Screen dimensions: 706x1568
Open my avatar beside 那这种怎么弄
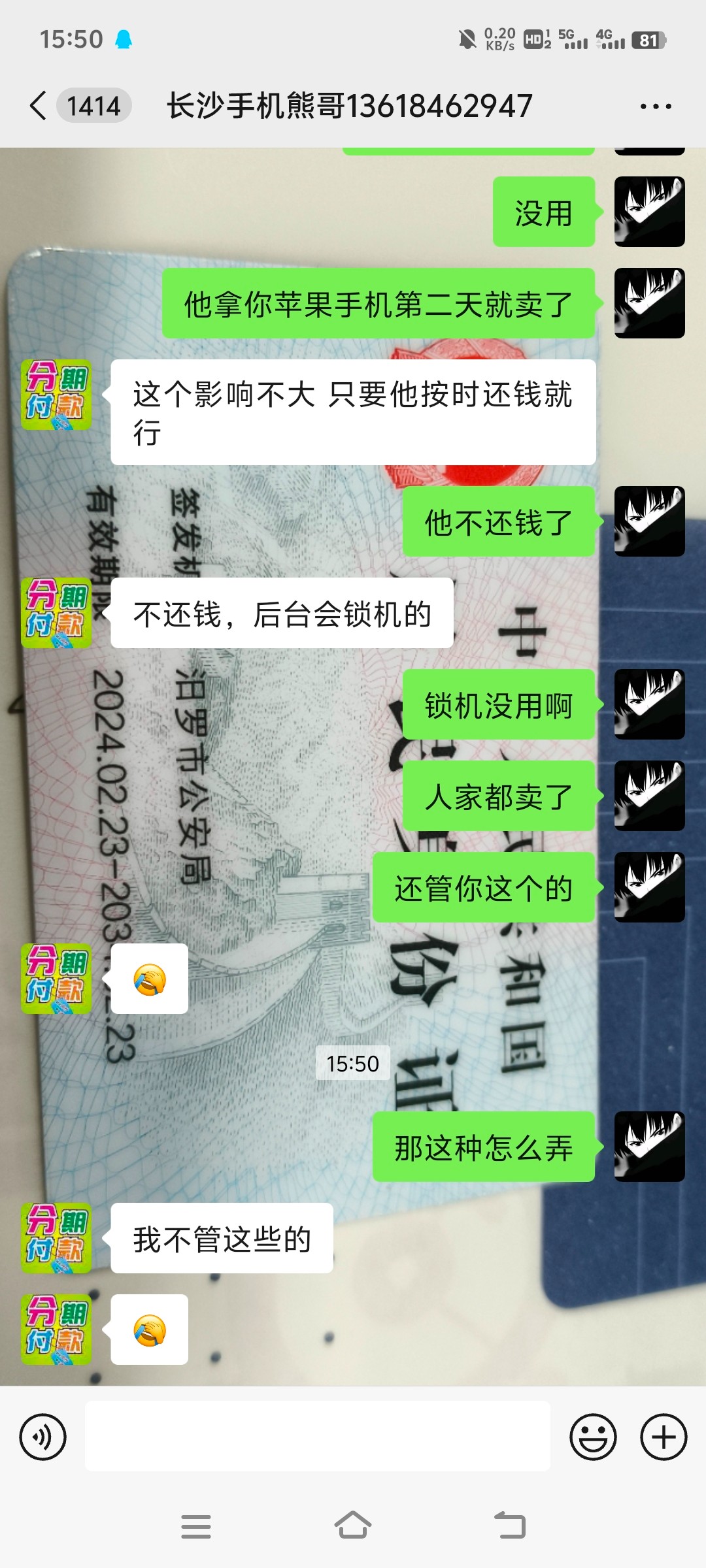[x=650, y=1147]
